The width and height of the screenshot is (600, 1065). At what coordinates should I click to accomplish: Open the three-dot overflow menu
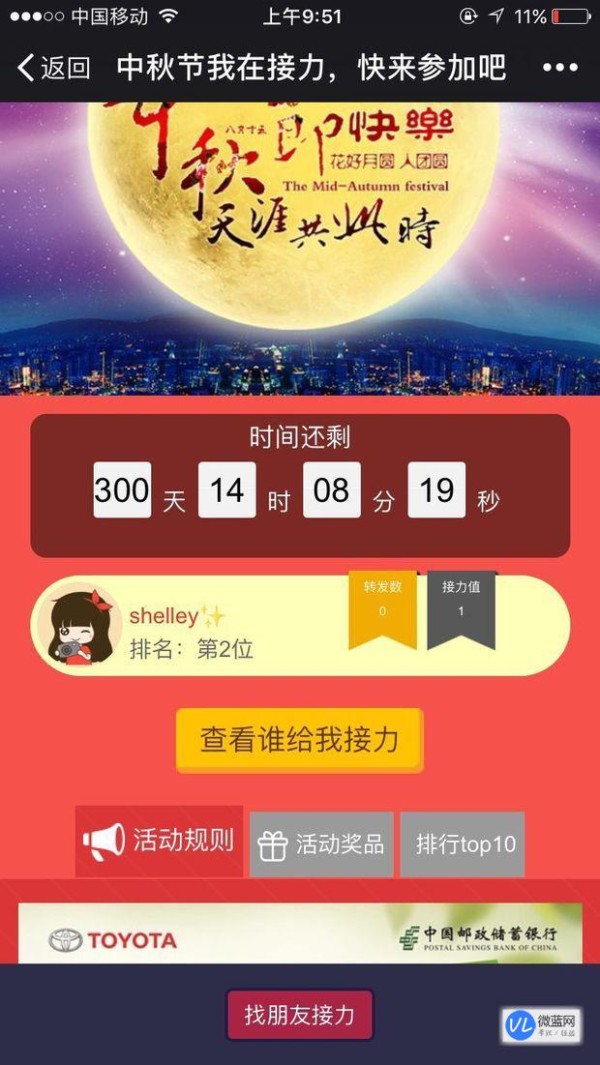pos(560,68)
